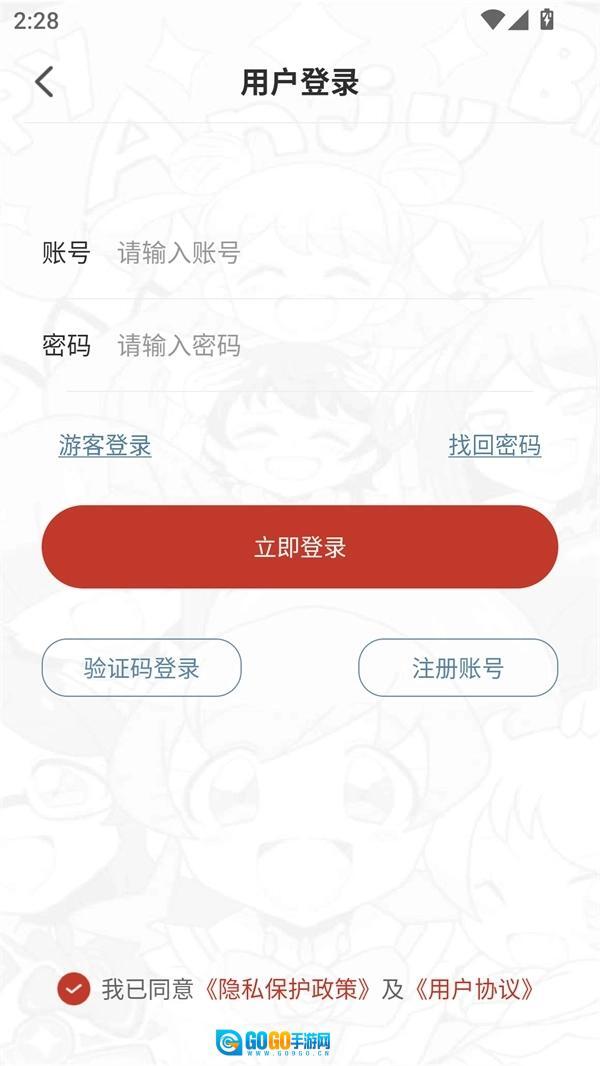
Task: Open the 《用户协议》 user agreement link
Action: [474, 990]
